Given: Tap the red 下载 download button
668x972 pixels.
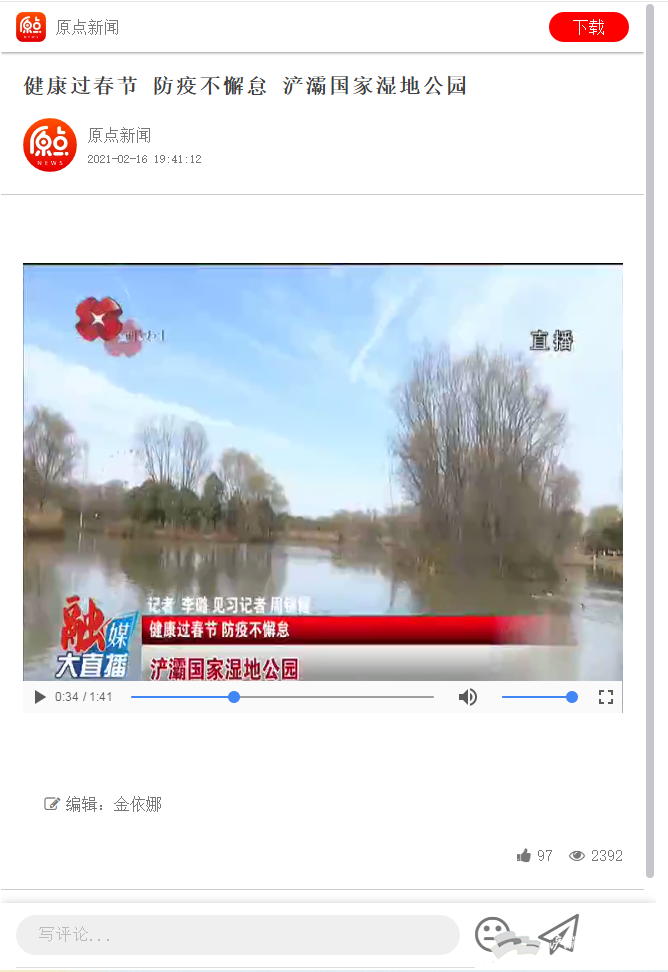Looking at the screenshot, I should tap(588, 27).
